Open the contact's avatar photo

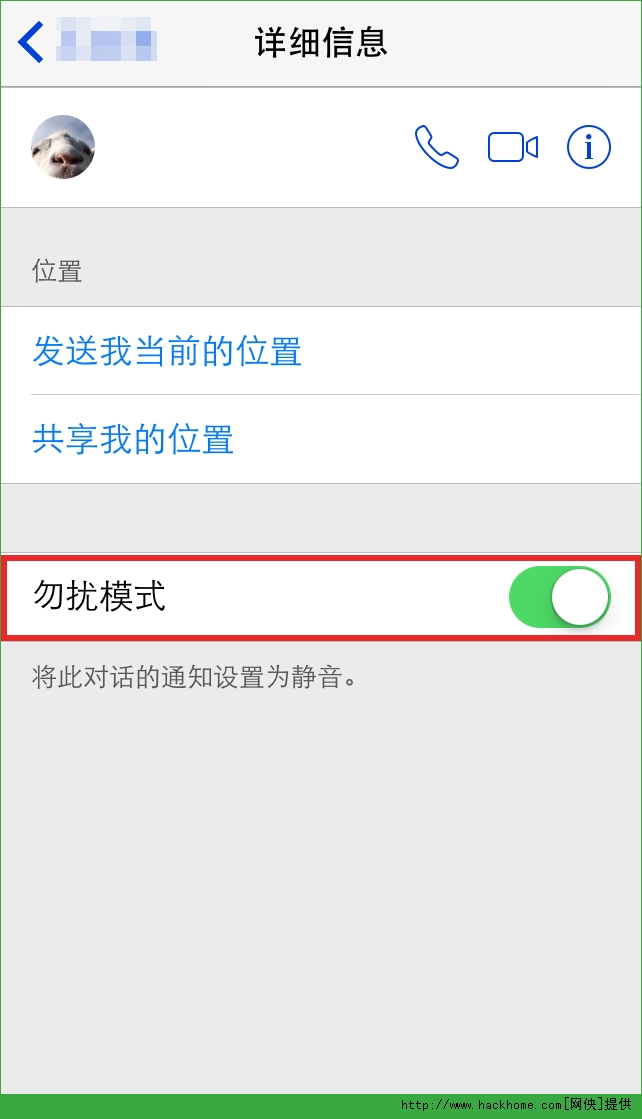63,147
